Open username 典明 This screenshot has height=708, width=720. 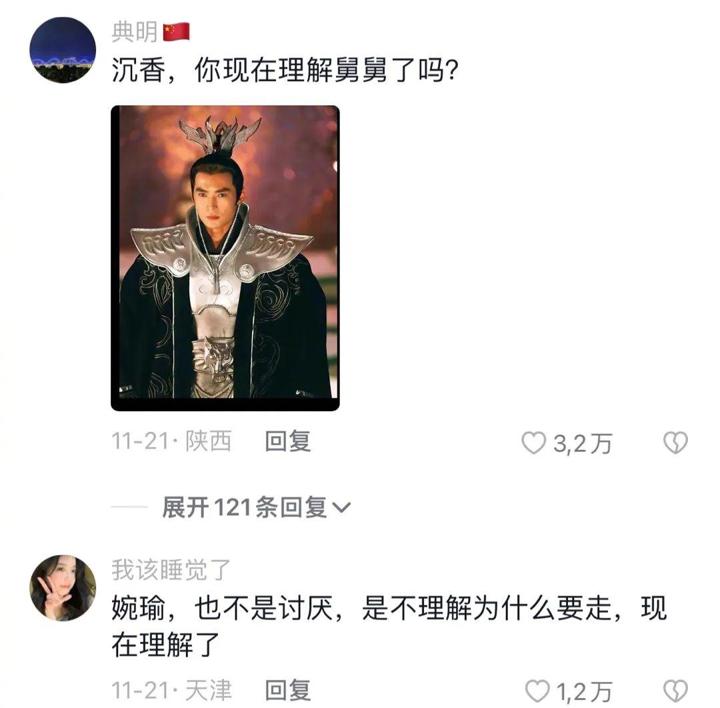[x=135, y=32]
